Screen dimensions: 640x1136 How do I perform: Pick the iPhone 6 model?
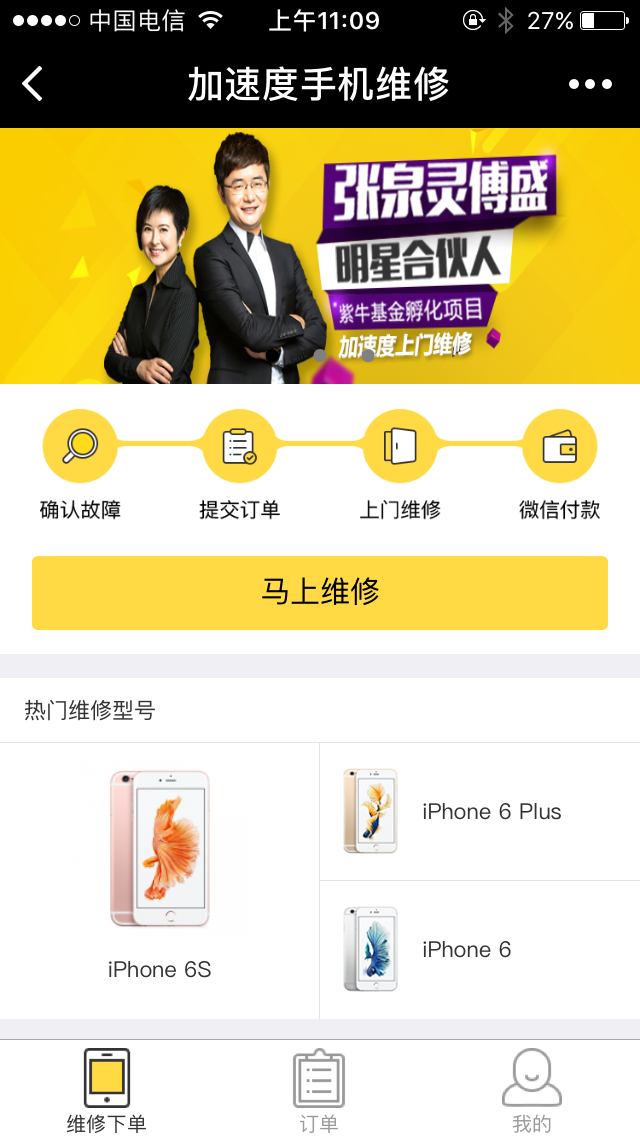480,949
